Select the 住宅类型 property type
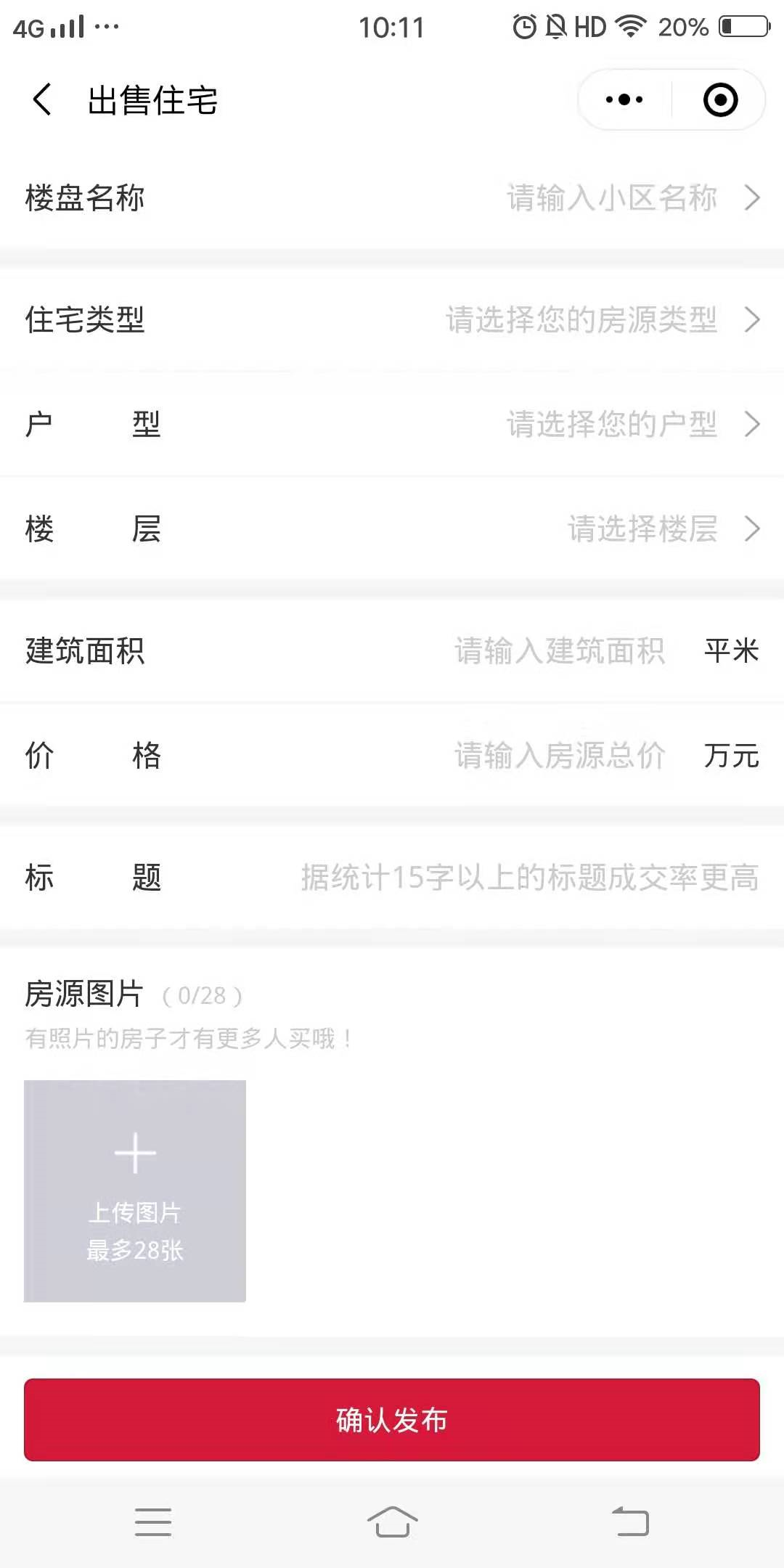The height and width of the screenshot is (1568, 784). [x=392, y=319]
